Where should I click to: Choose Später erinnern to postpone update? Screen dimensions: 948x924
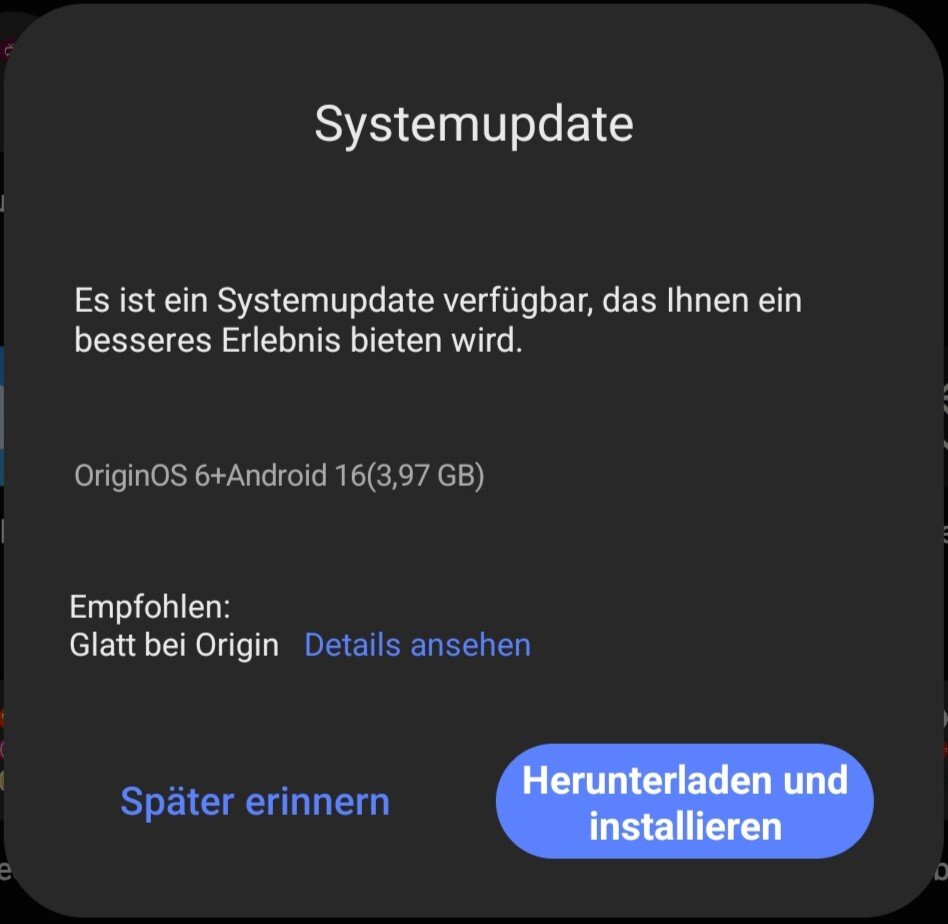click(x=254, y=802)
